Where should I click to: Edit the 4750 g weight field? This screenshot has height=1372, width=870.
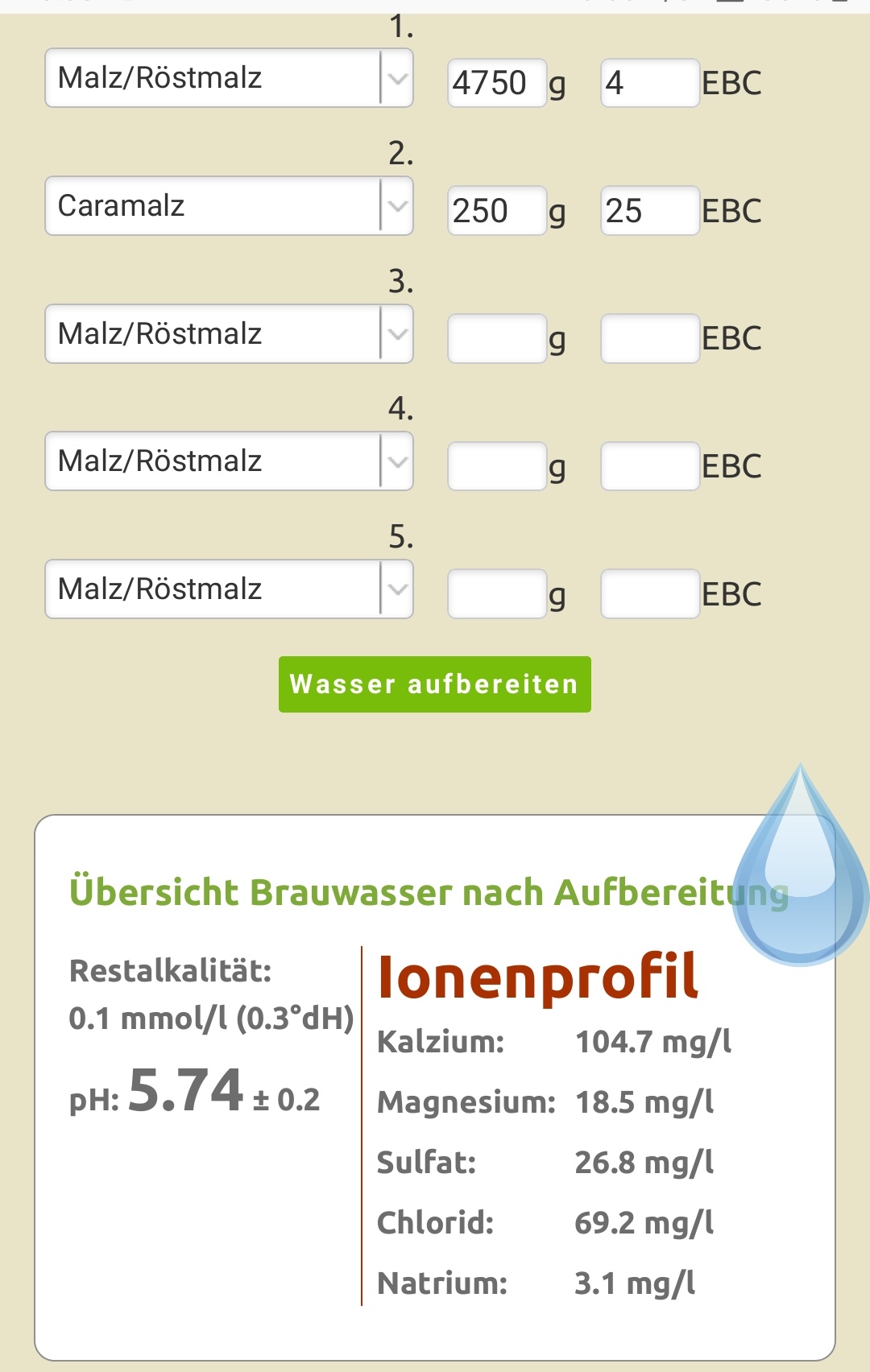496,83
